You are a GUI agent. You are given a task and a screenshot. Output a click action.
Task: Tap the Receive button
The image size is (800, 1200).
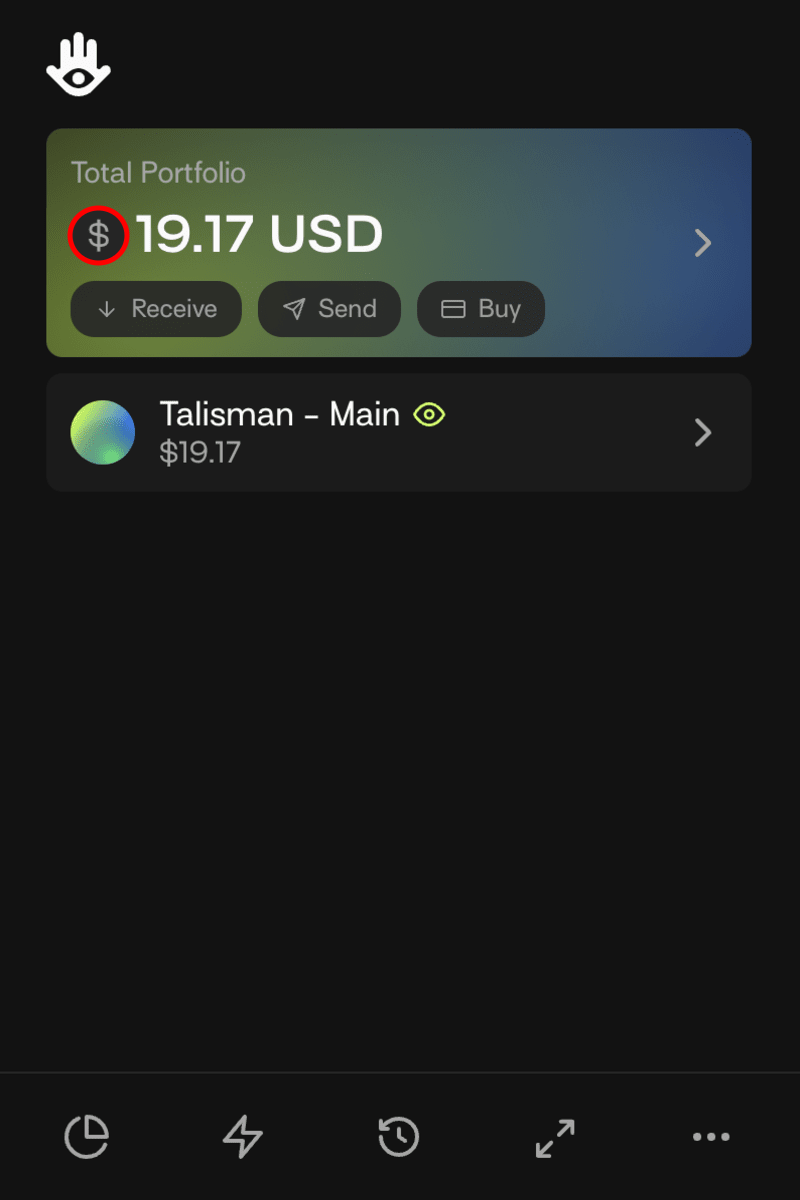(156, 309)
